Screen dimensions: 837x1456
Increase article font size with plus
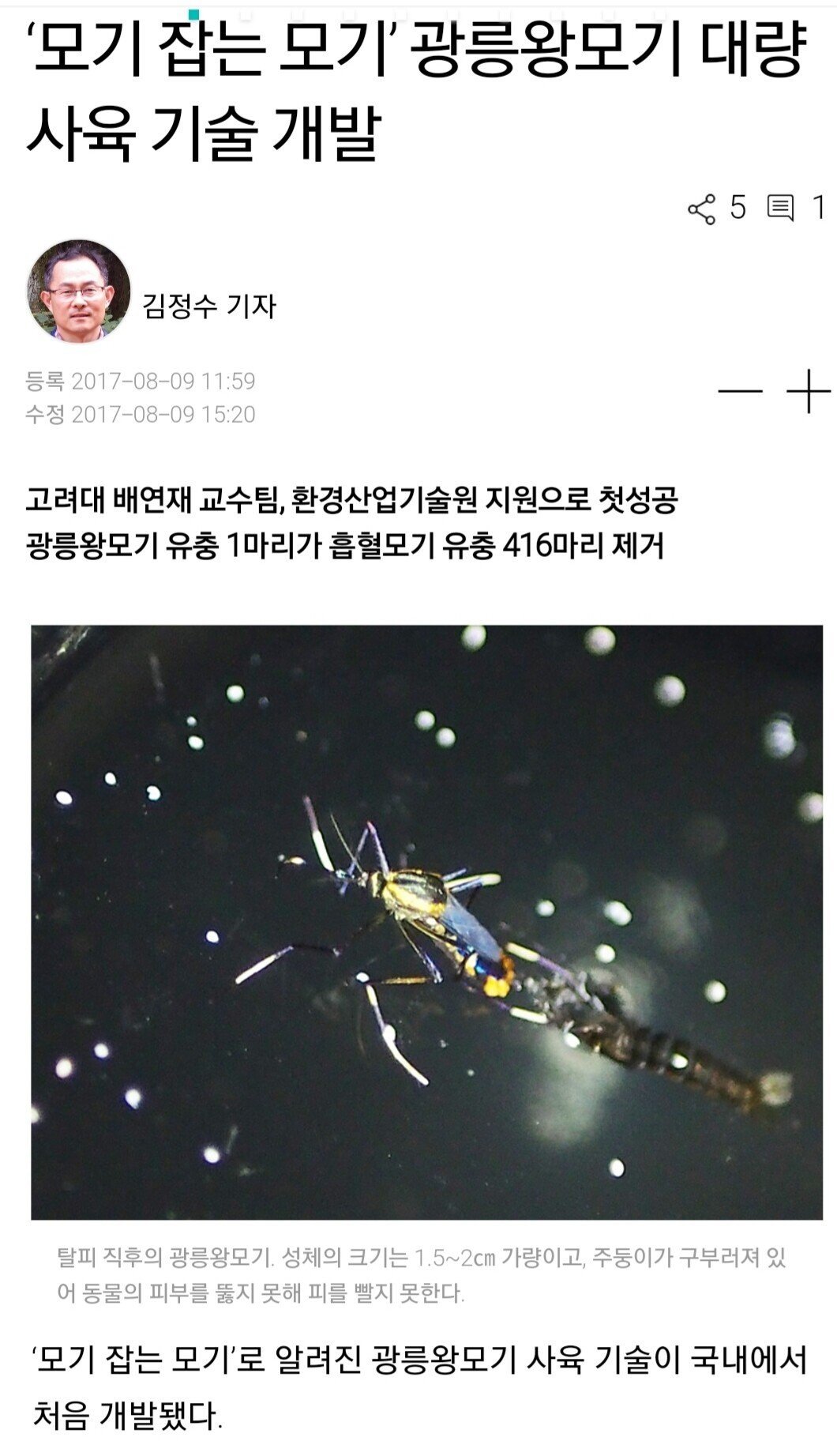click(809, 390)
